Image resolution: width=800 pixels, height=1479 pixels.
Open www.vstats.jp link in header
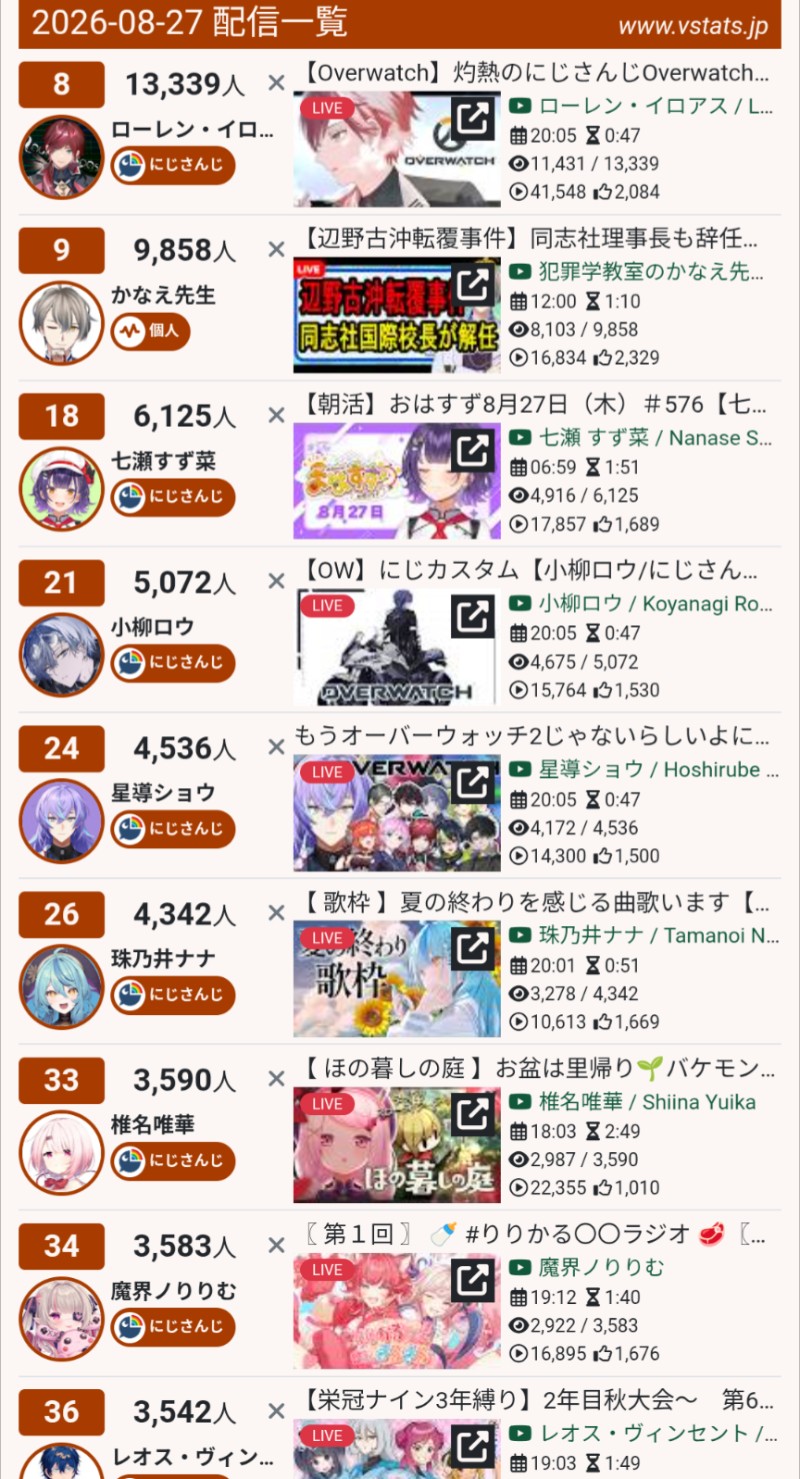tap(693, 25)
